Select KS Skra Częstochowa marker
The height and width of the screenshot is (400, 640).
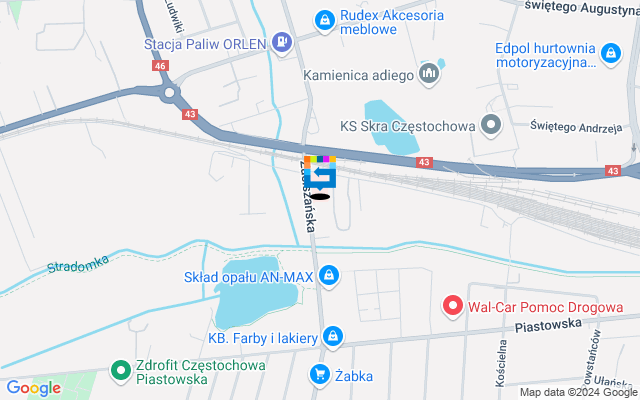tap(490, 126)
